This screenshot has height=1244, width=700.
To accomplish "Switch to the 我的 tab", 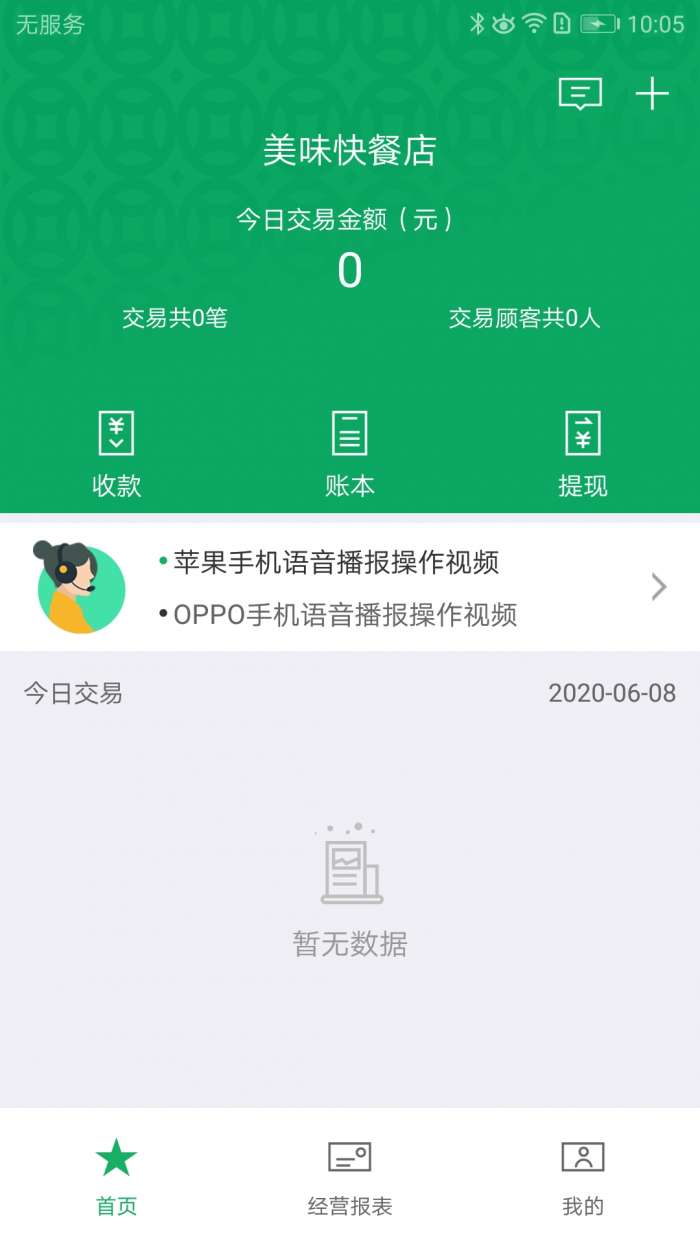I will tap(583, 1176).
